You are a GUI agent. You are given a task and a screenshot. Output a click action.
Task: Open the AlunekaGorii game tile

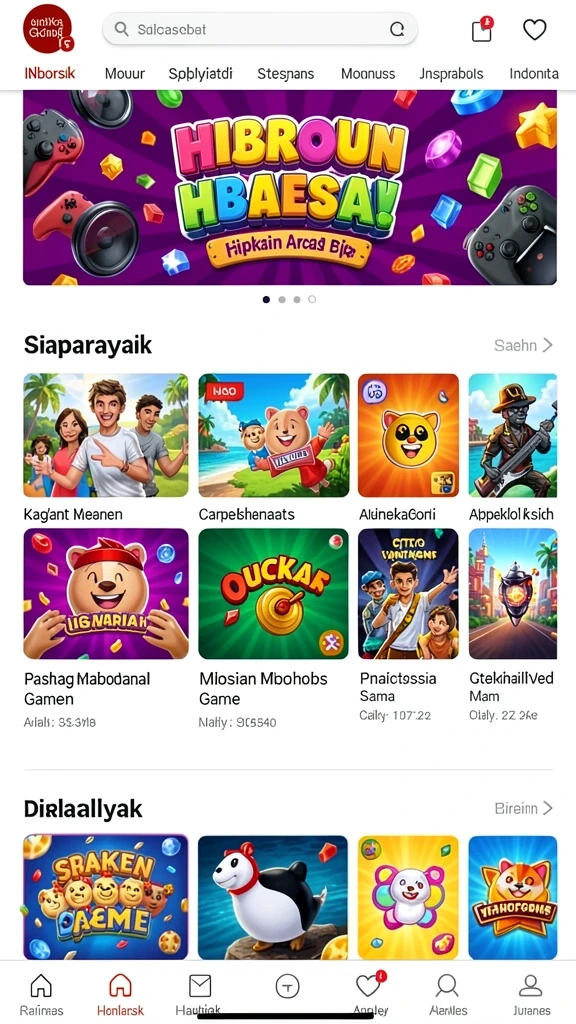[408, 447]
